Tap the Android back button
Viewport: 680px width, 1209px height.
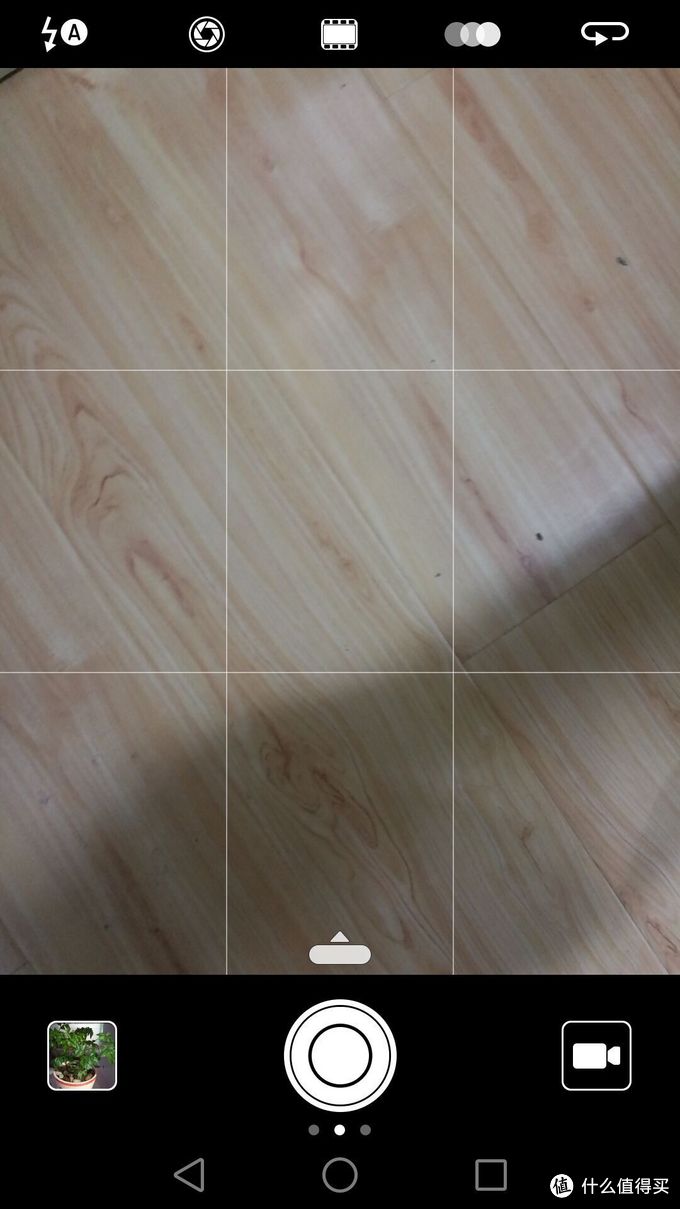[x=189, y=1174]
